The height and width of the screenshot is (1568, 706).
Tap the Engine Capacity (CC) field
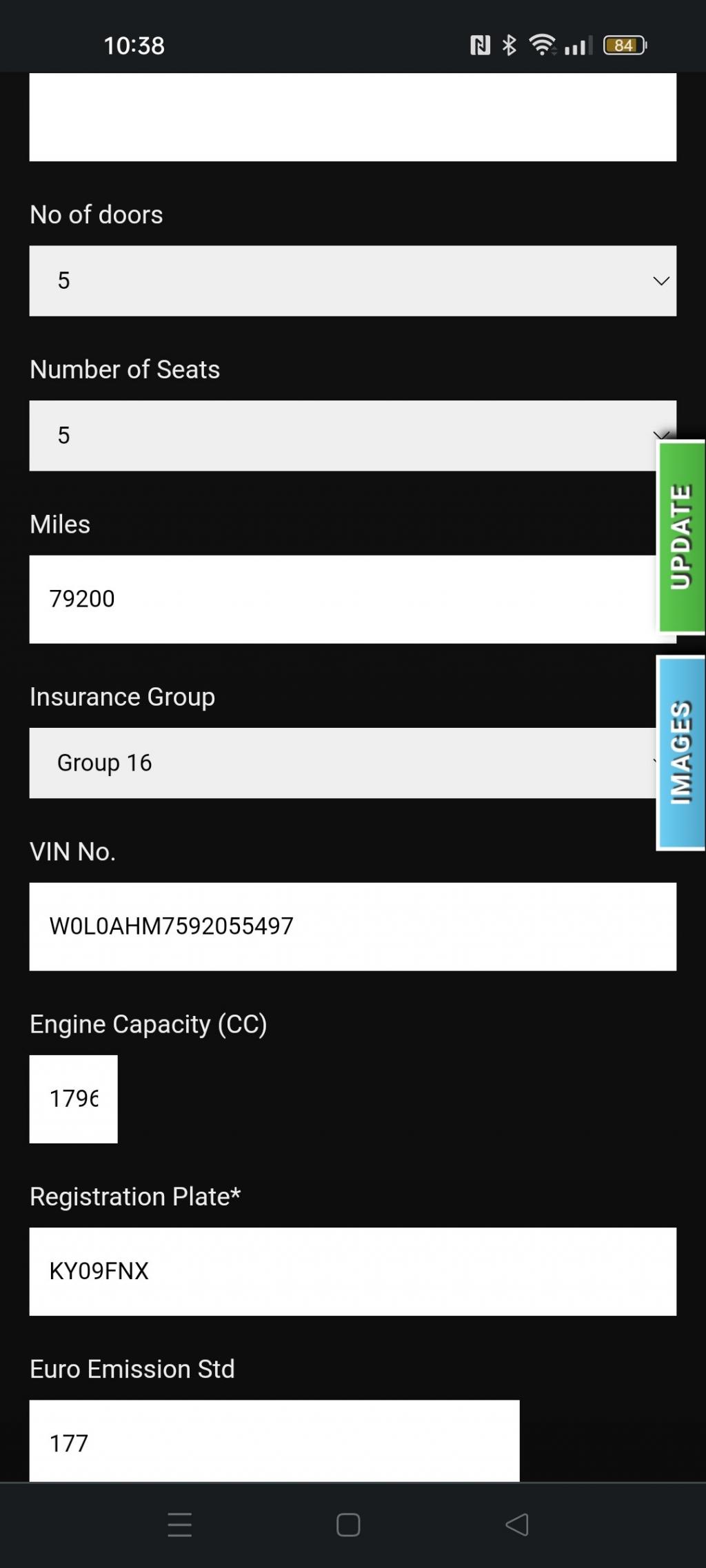click(73, 1099)
